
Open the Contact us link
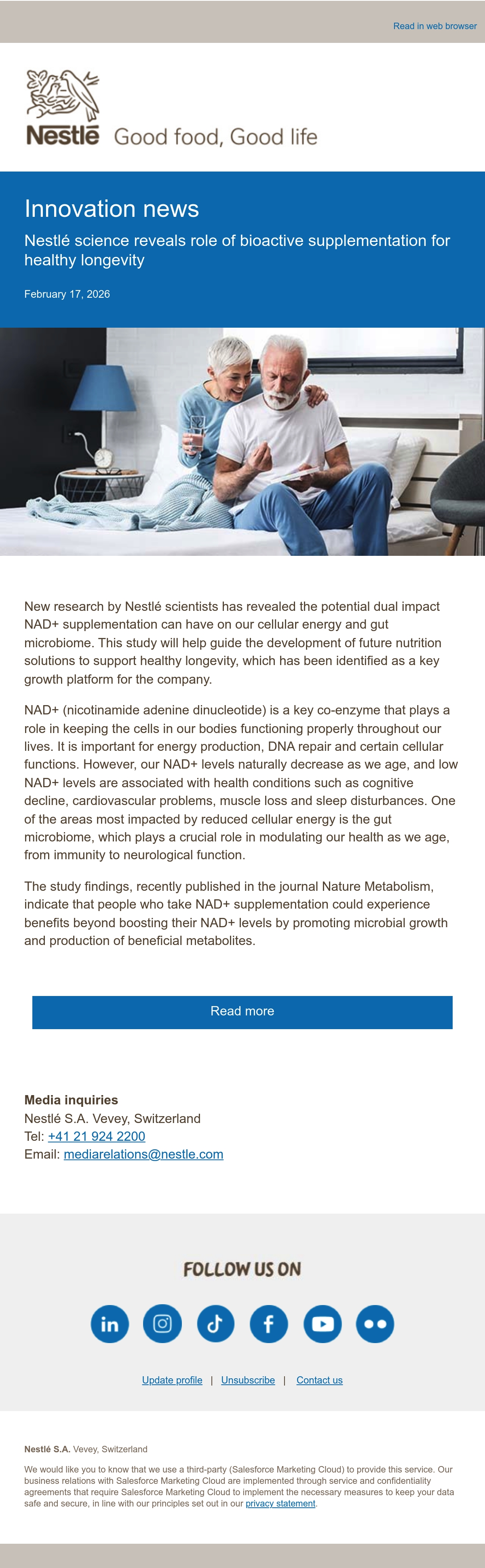(x=320, y=1380)
